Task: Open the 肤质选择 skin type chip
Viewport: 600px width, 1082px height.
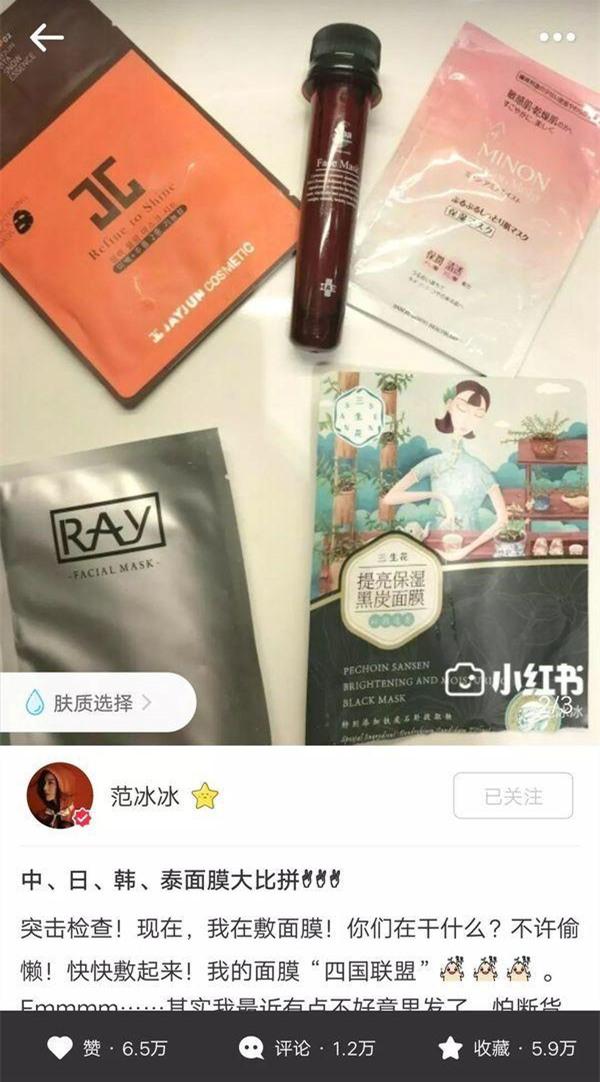Action: coord(90,702)
